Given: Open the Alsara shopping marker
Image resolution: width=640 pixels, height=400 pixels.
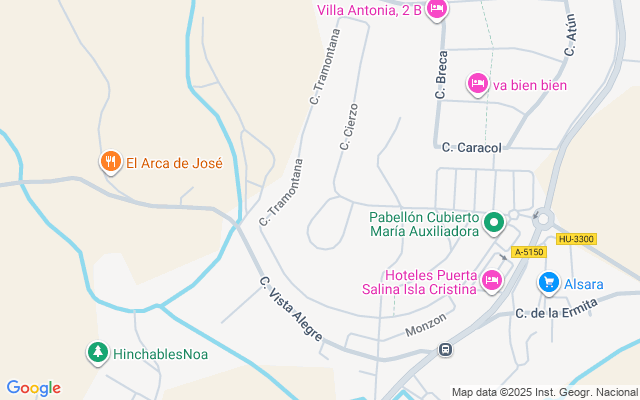Looking at the screenshot, I should [x=548, y=283].
